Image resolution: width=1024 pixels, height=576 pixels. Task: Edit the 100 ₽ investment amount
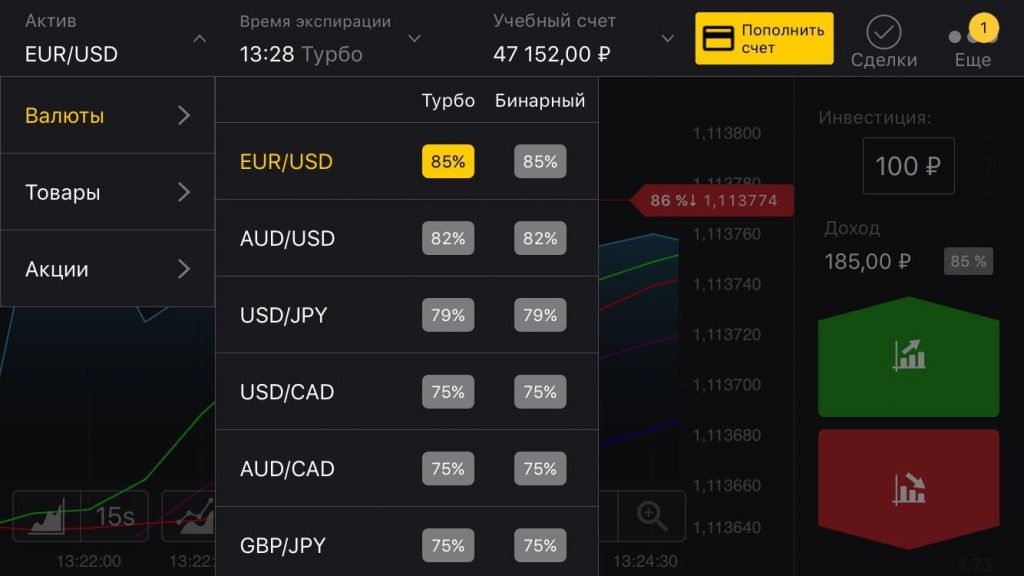coord(908,166)
